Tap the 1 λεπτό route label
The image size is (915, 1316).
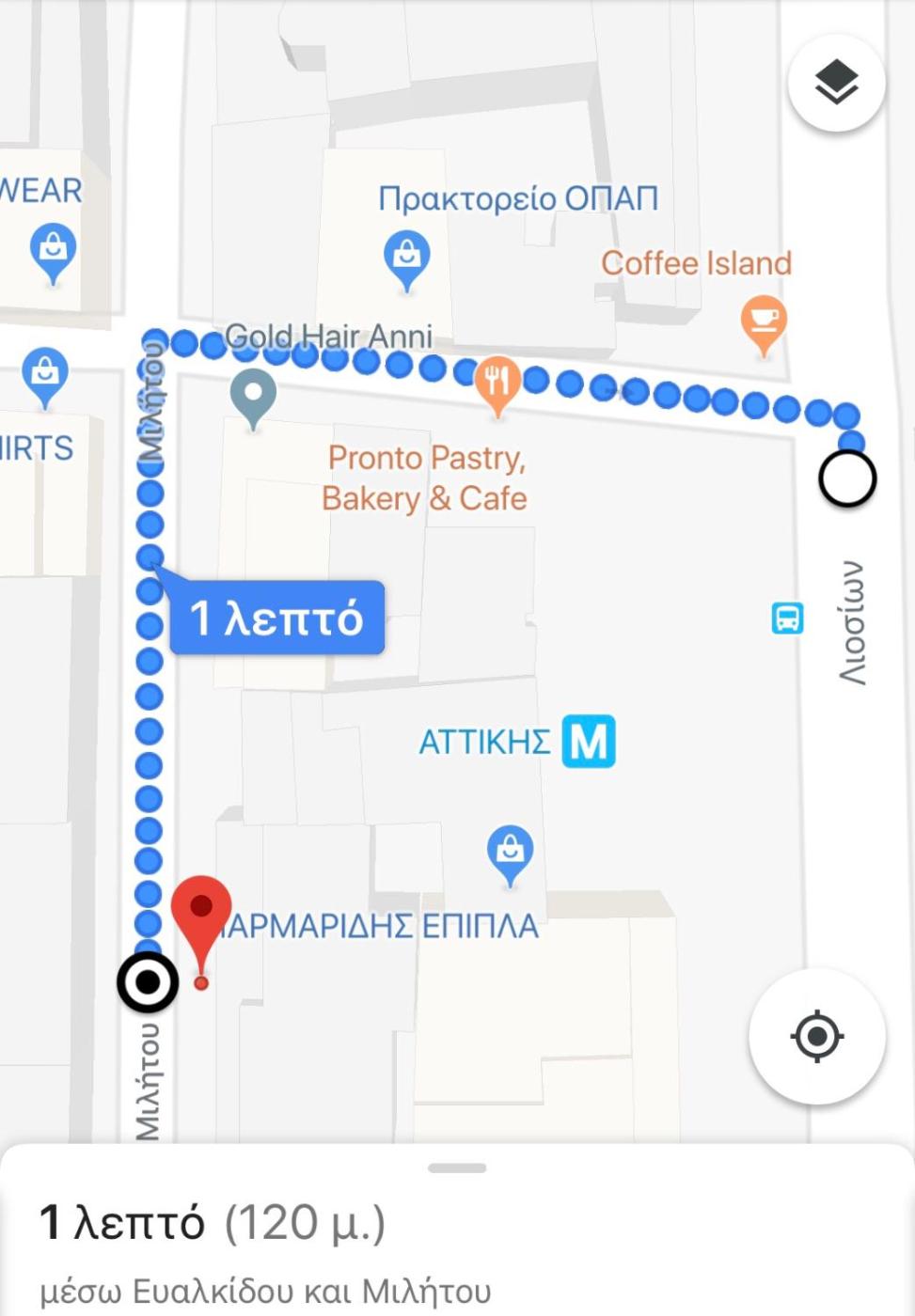click(276, 618)
